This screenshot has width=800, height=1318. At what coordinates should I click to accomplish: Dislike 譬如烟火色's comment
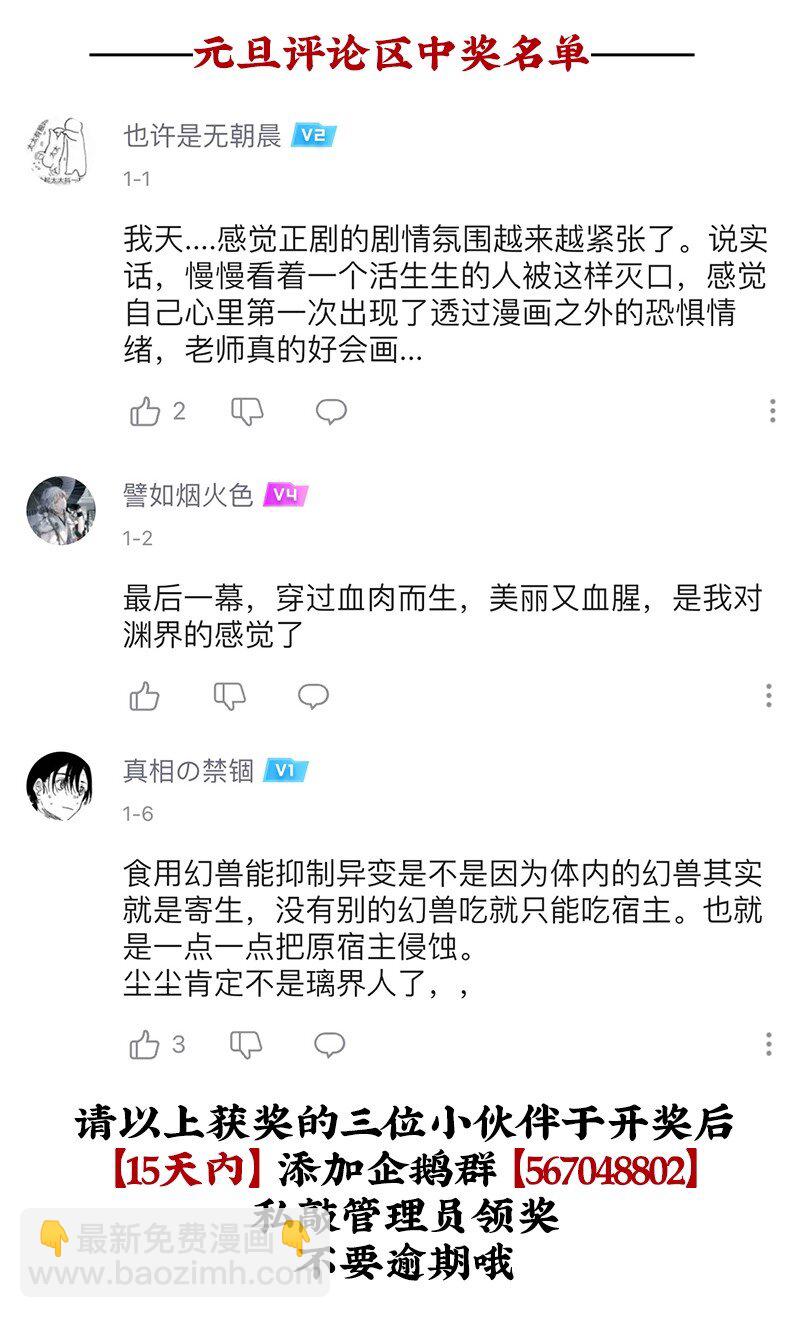click(x=229, y=695)
